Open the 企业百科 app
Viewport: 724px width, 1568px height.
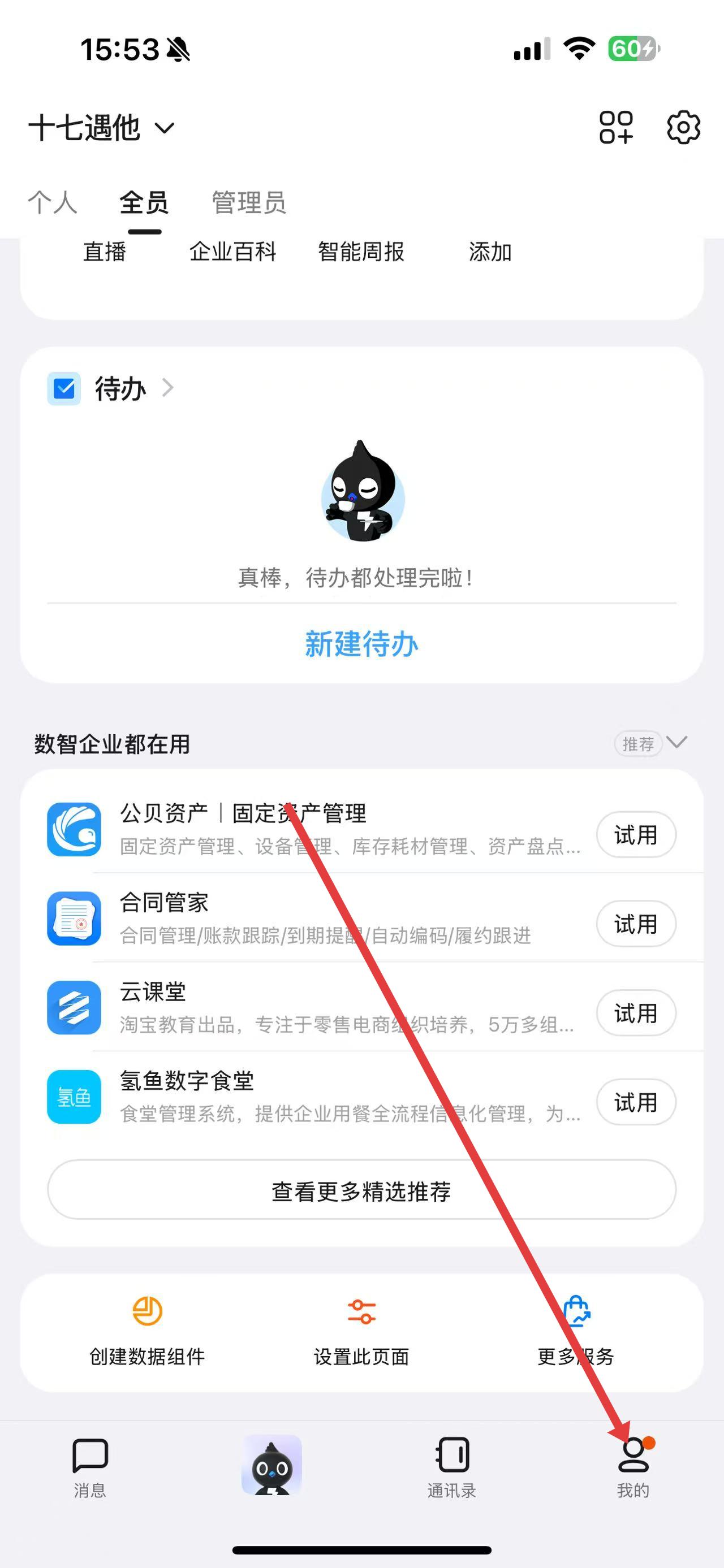point(232,252)
